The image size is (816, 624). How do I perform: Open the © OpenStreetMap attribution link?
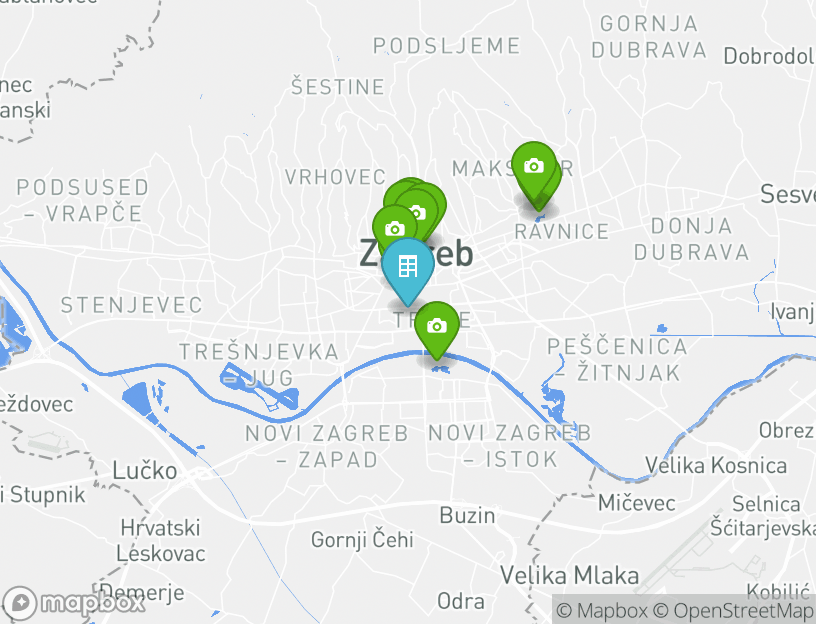[x=734, y=610]
